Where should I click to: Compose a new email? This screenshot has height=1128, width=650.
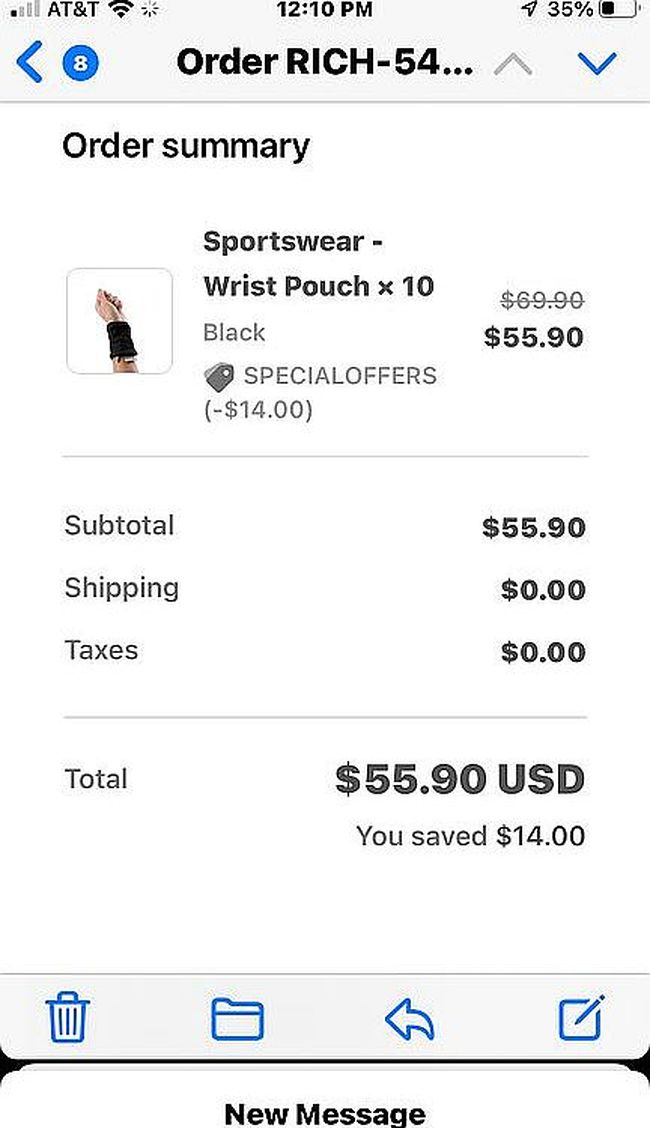(x=581, y=1018)
